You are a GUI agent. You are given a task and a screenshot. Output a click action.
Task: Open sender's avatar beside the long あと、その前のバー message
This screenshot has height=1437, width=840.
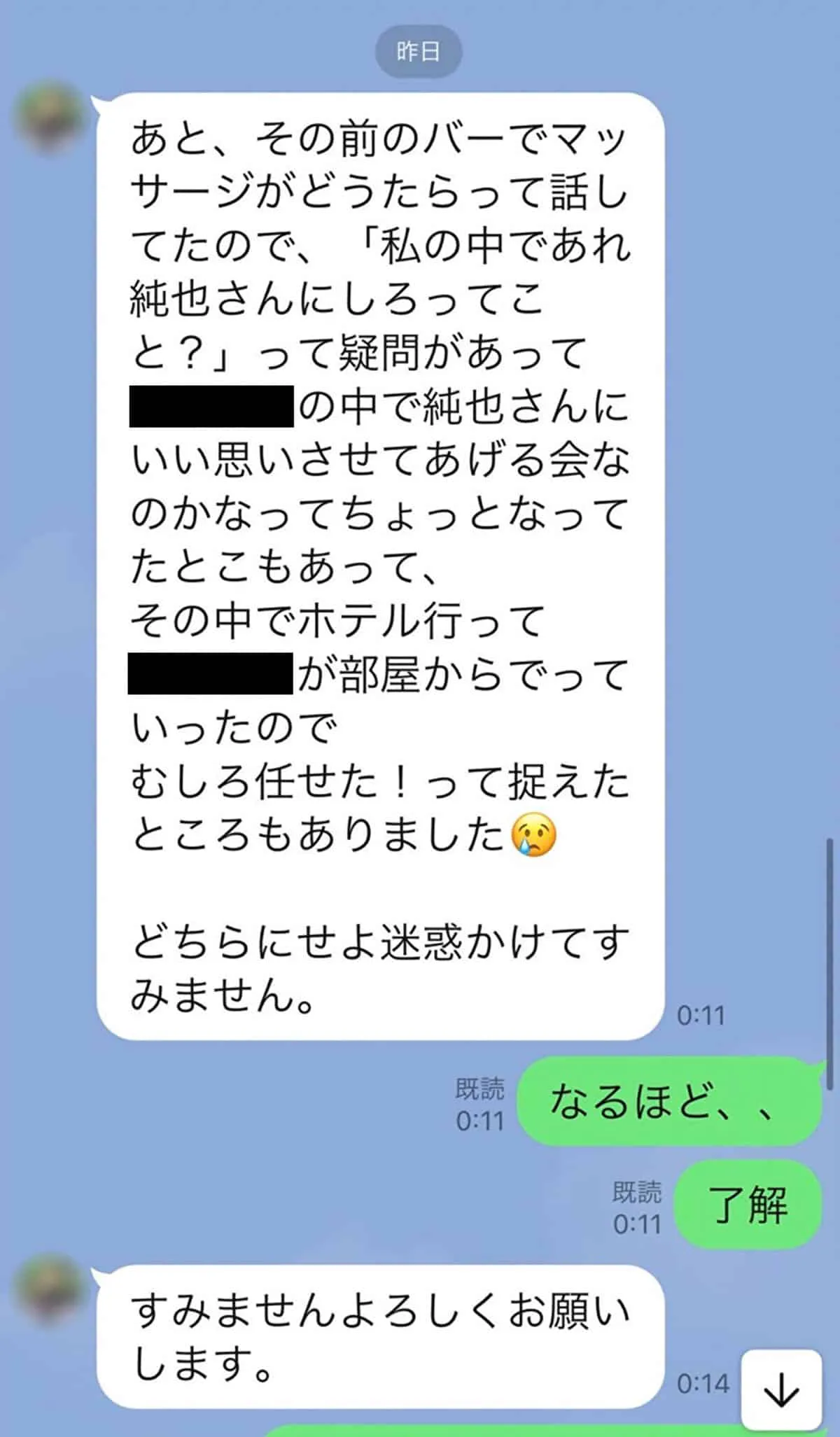click(50, 118)
